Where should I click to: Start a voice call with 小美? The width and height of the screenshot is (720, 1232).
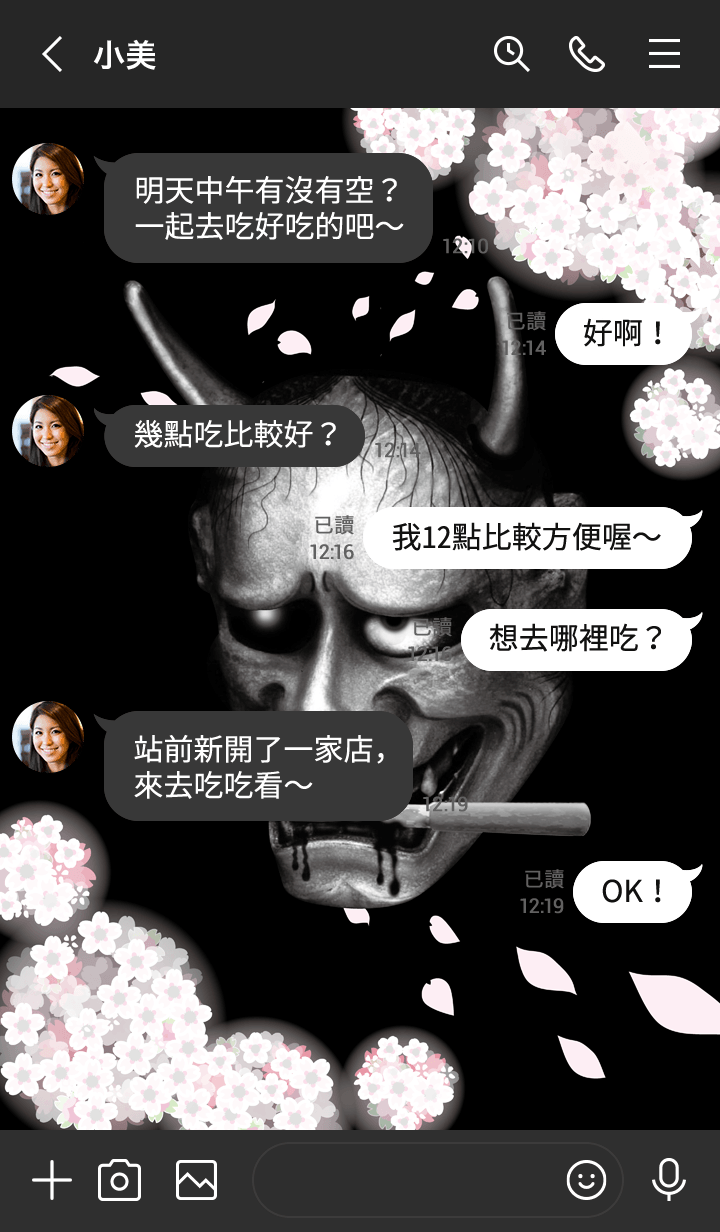587,54
